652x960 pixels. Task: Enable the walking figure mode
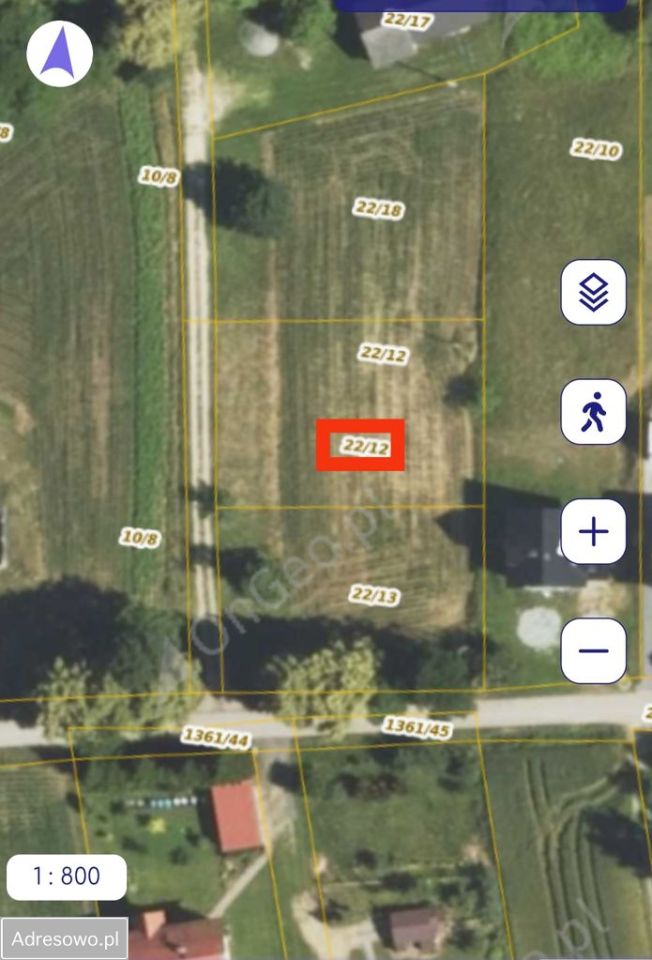[593, 411]
